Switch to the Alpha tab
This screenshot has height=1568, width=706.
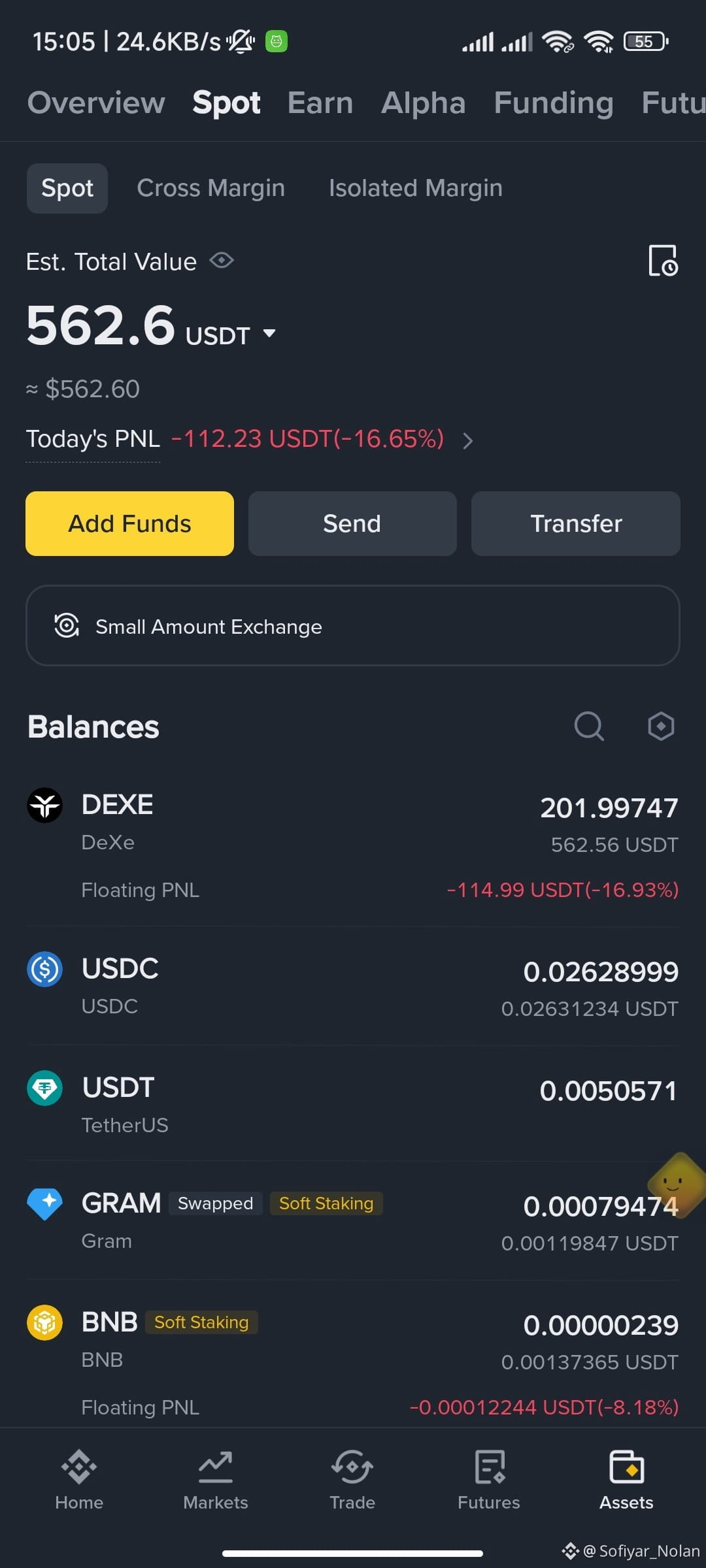coord(424,103)
